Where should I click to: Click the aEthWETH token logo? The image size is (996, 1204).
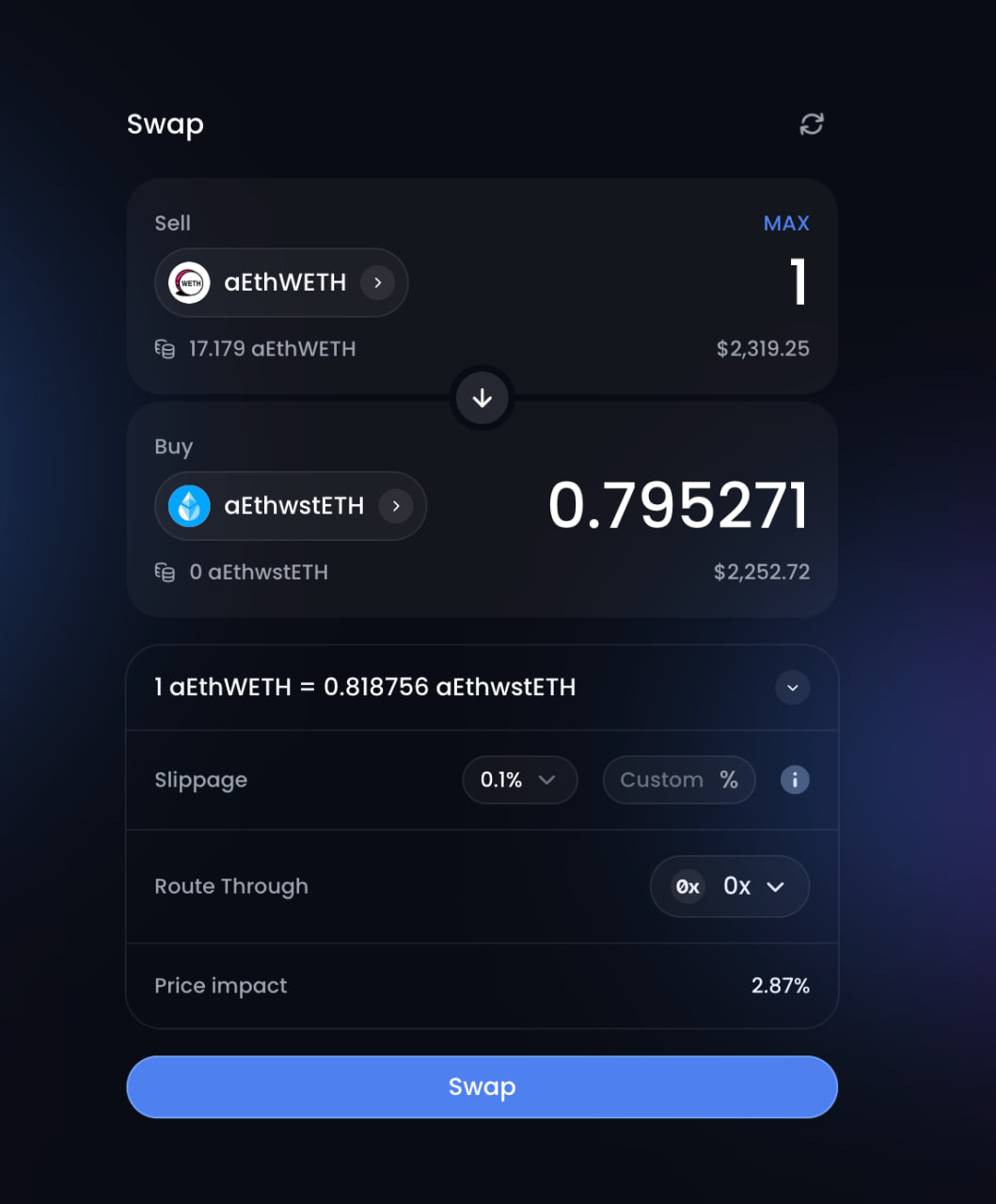coord(187,282)
